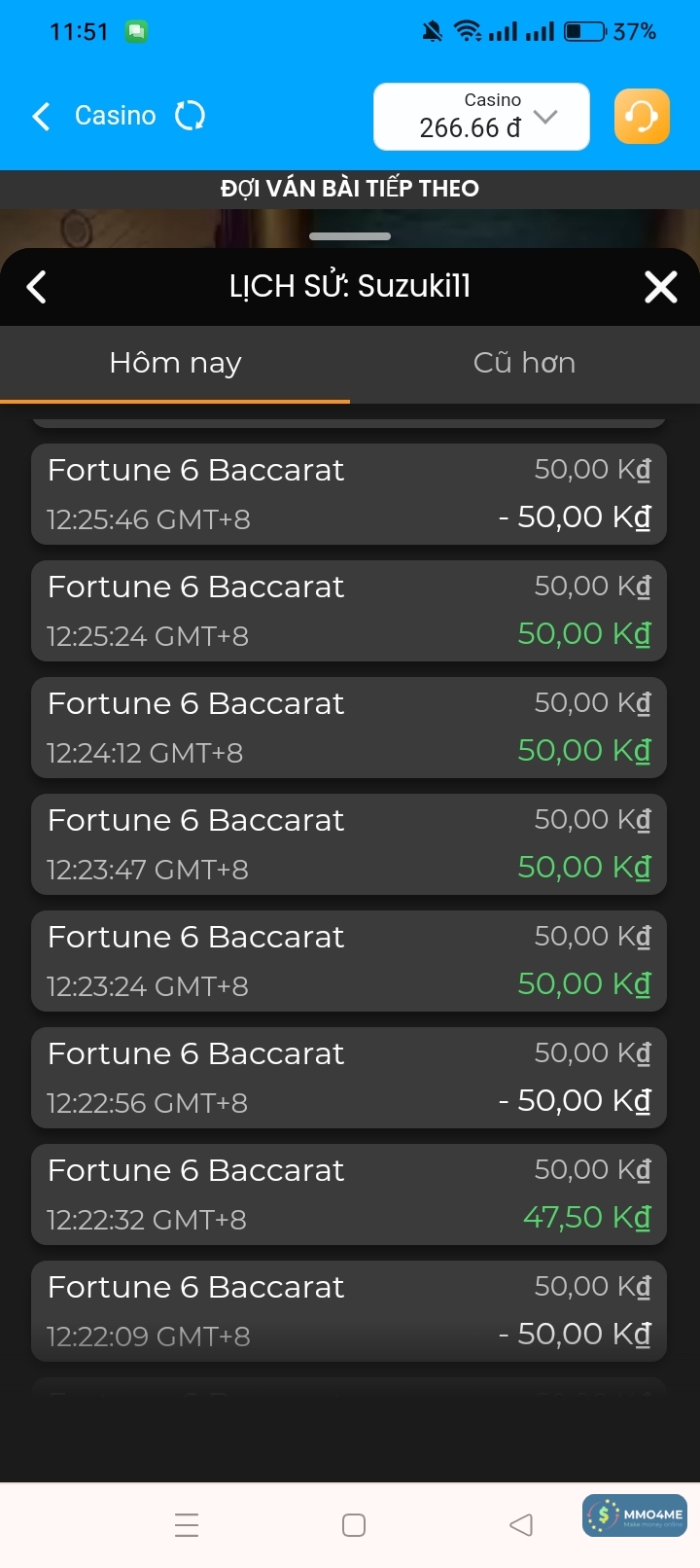The width and height of the screenshot is (700, 1568).
Task: Open the 12:22:32 round with 47,50 win
Action: [x=349, y=1194]
